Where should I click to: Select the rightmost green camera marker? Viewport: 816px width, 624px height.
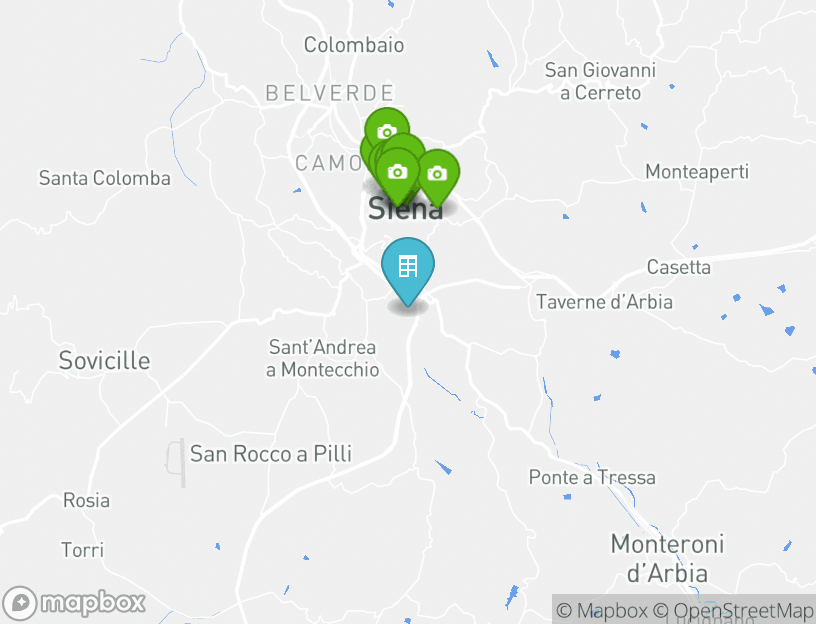click(437, 173)
